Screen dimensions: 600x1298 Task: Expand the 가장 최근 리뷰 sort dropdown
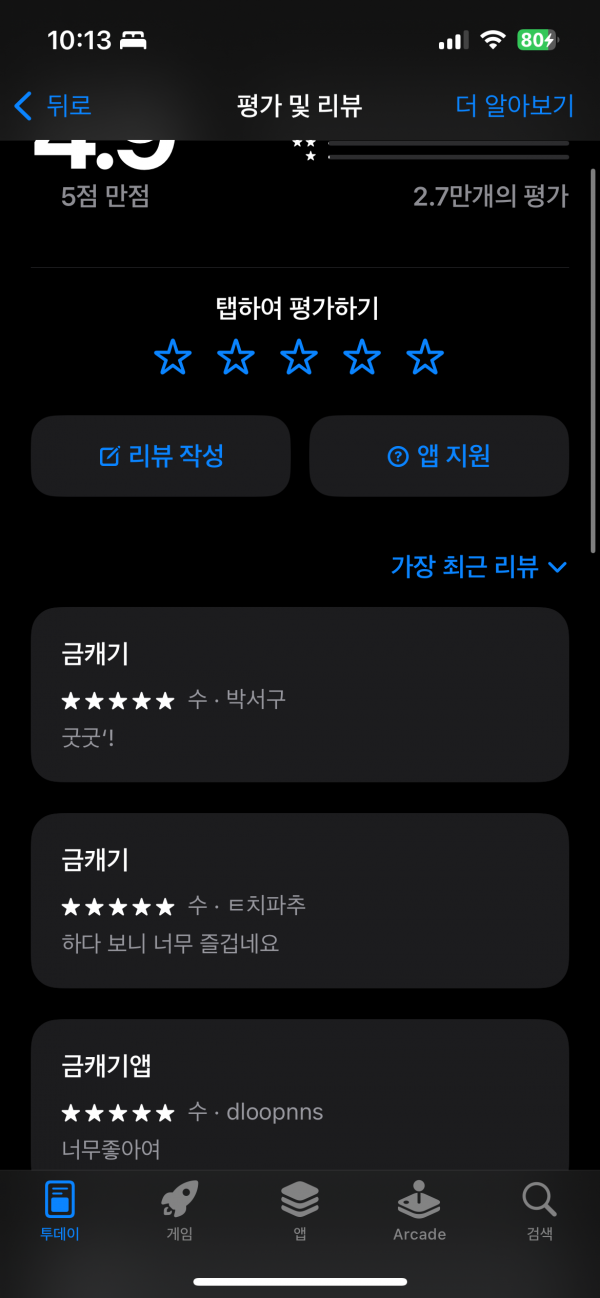[x=479, y=567]
